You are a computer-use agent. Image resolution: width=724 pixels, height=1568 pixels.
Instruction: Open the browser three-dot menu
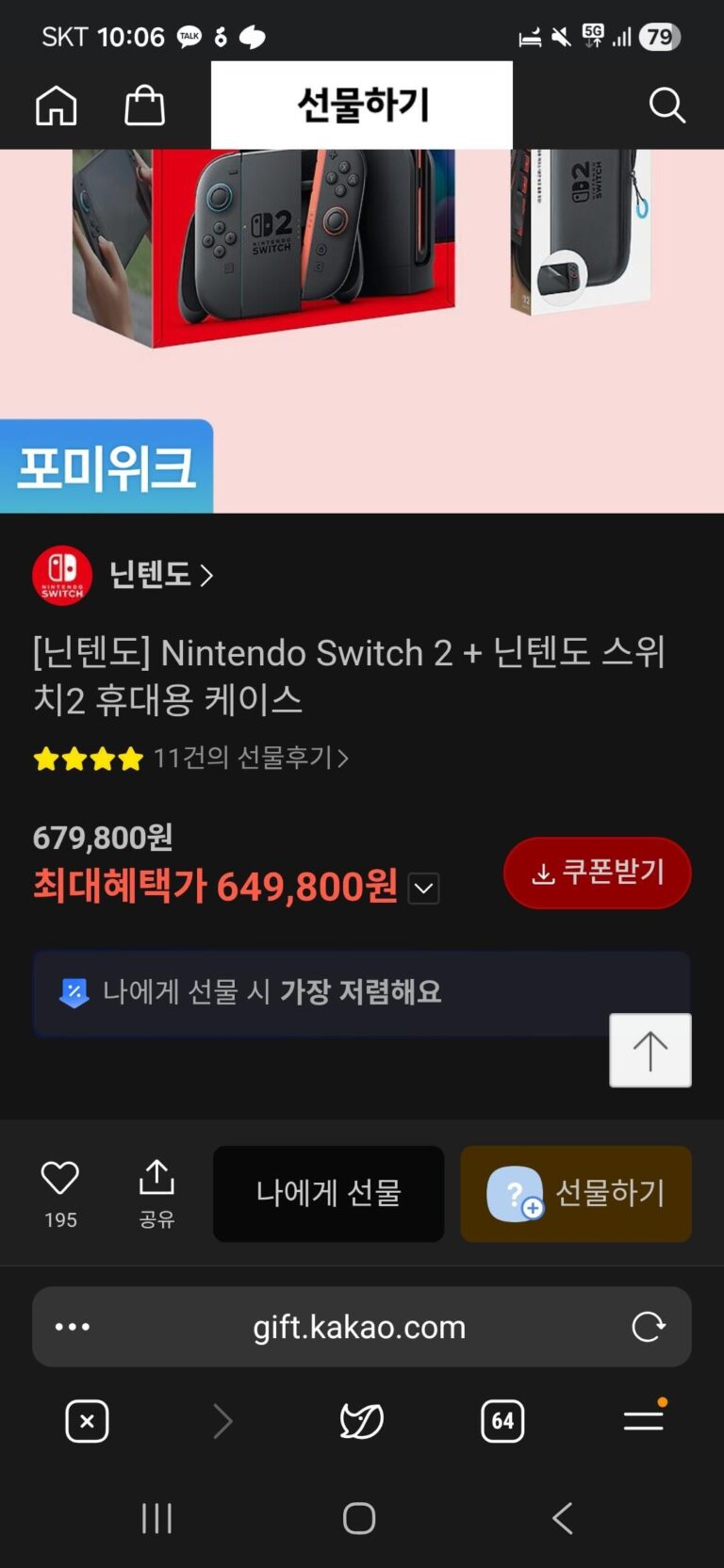pyautogui.click(x=73, y=1327)
